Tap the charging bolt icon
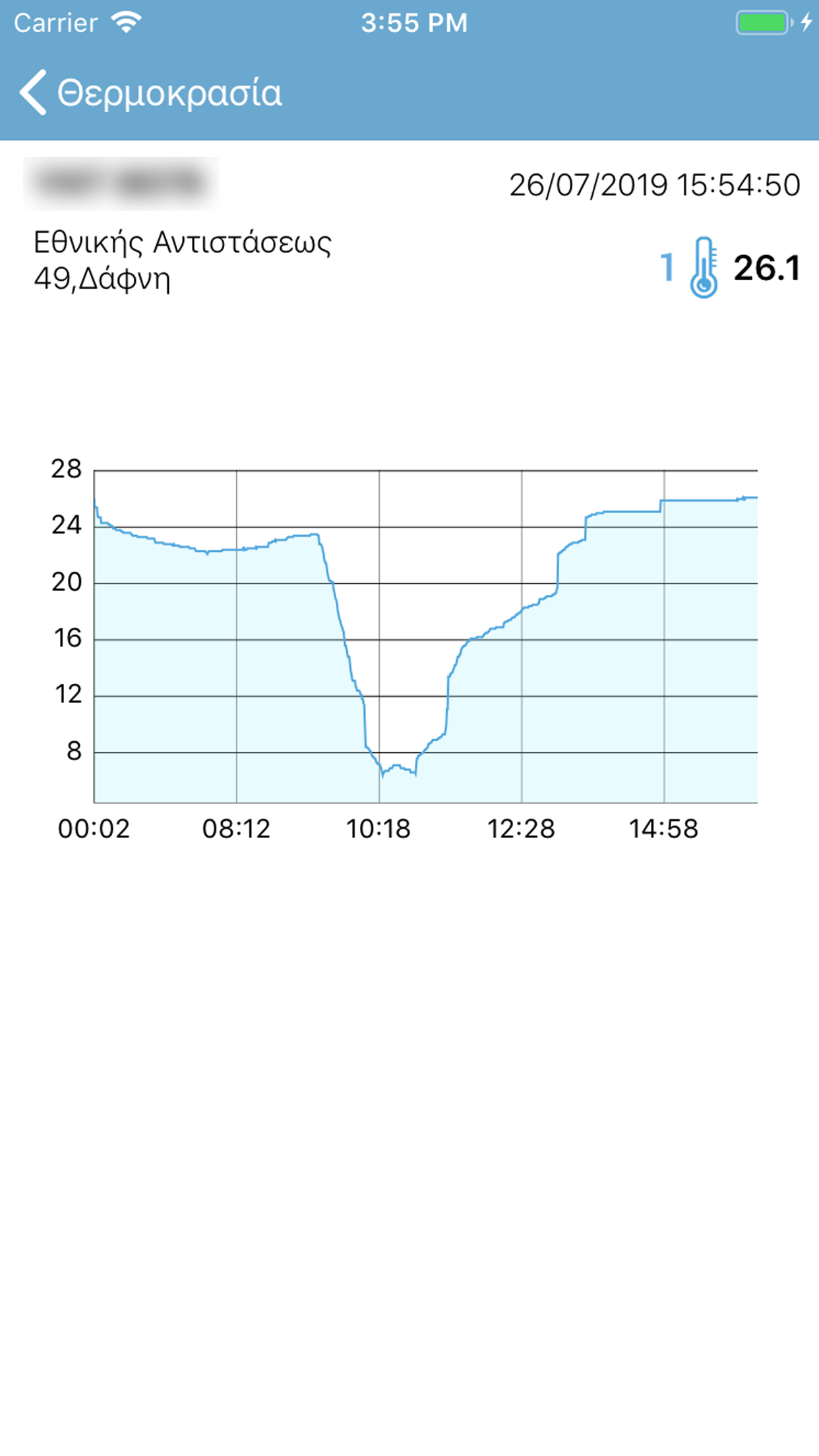Image resolution: width=819 pixels, height=1456 pixels. 806,22
